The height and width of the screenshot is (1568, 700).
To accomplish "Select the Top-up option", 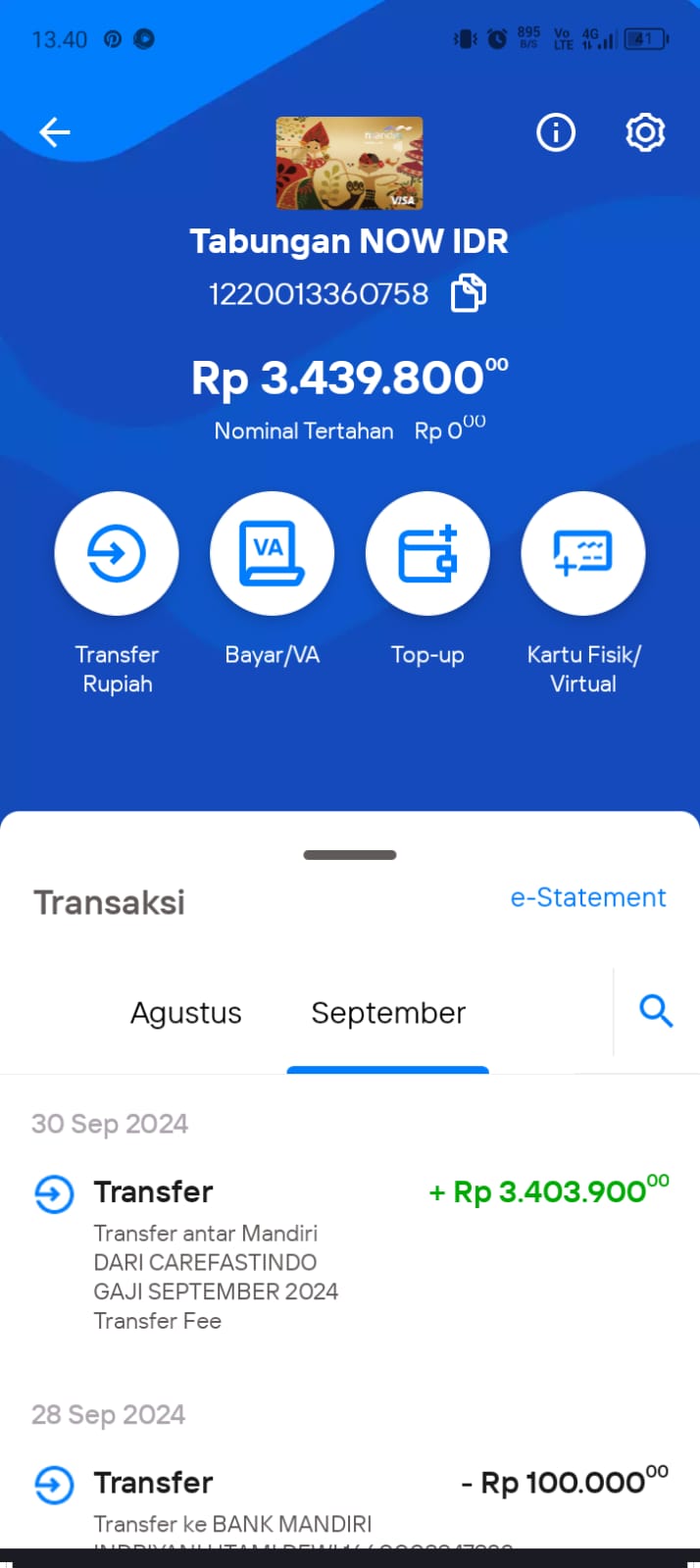I will click(x=427, y=553).
